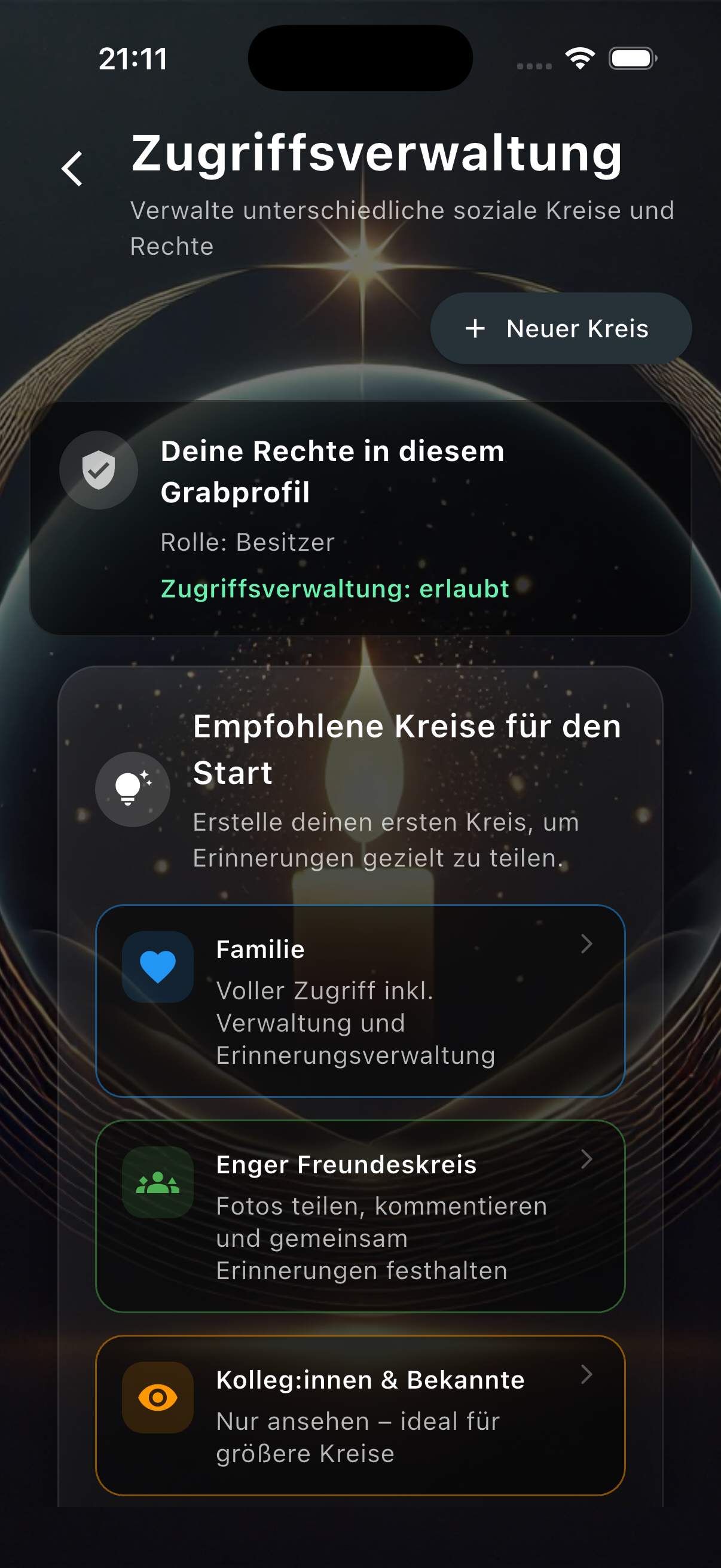Expand the Familie circle via its chevron
This screenshot has width=721, height=1568.
point(586,944)
